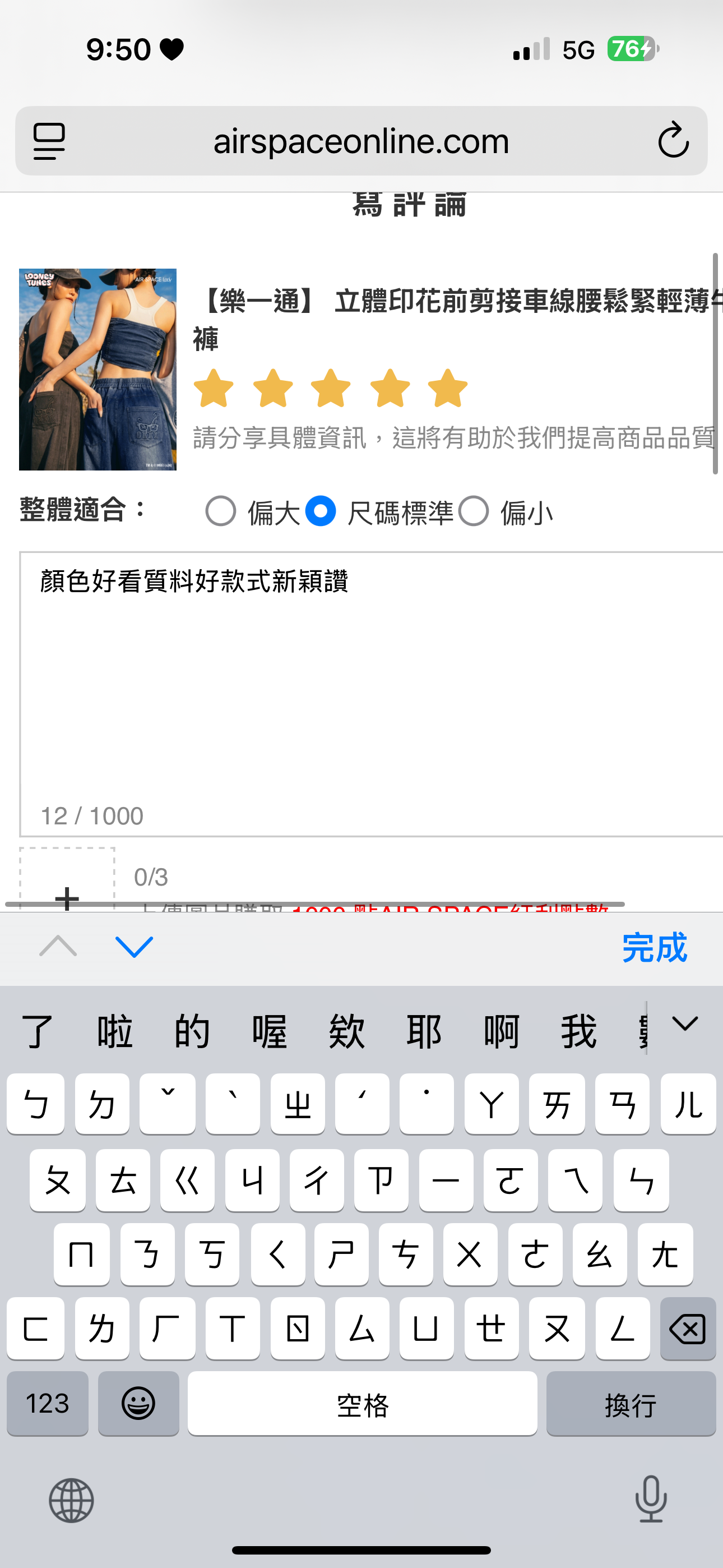The image size is (723, 1568).
Task: Set rating to one star
Action: coord(214,388)
